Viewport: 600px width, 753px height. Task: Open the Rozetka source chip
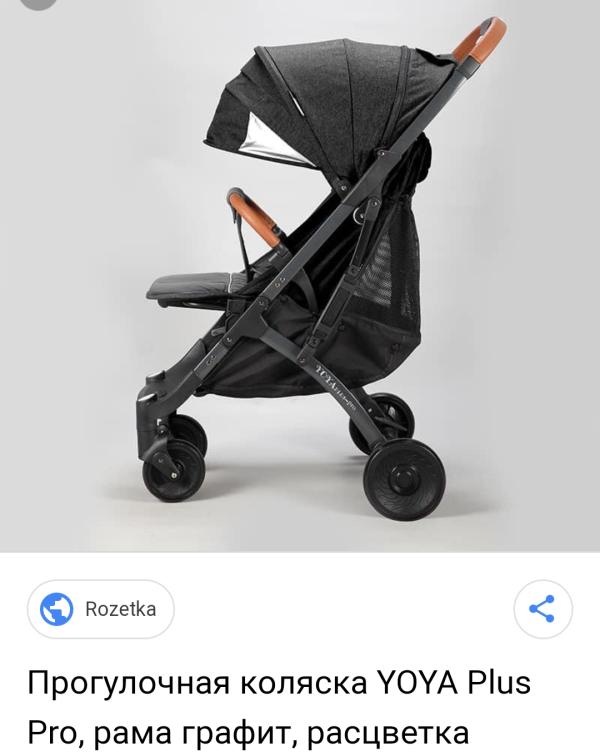coord(100,609)
